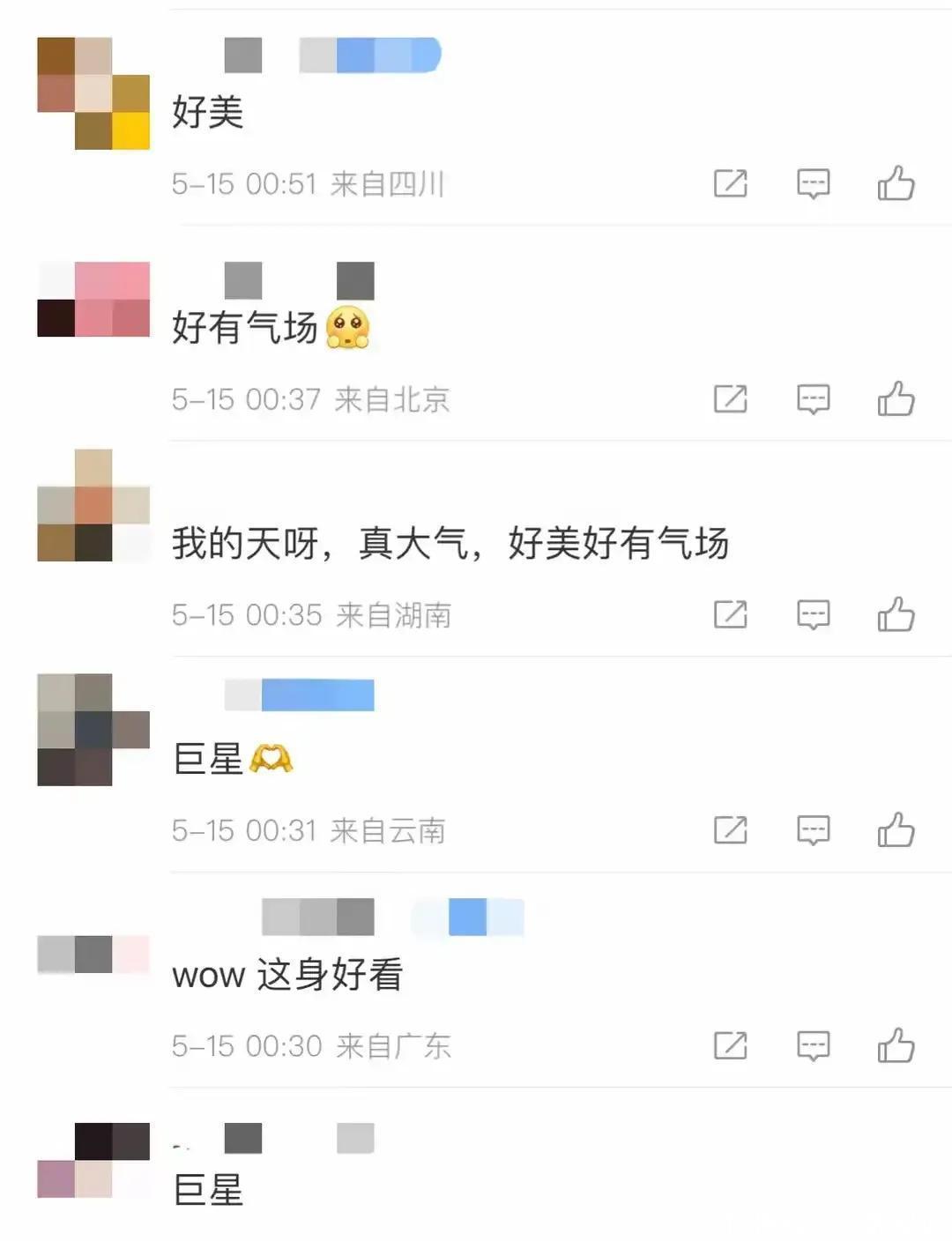Open avatar beside the "我的天呀" comment
This screenshot has width=952, height=1241.
click(93, 506)
